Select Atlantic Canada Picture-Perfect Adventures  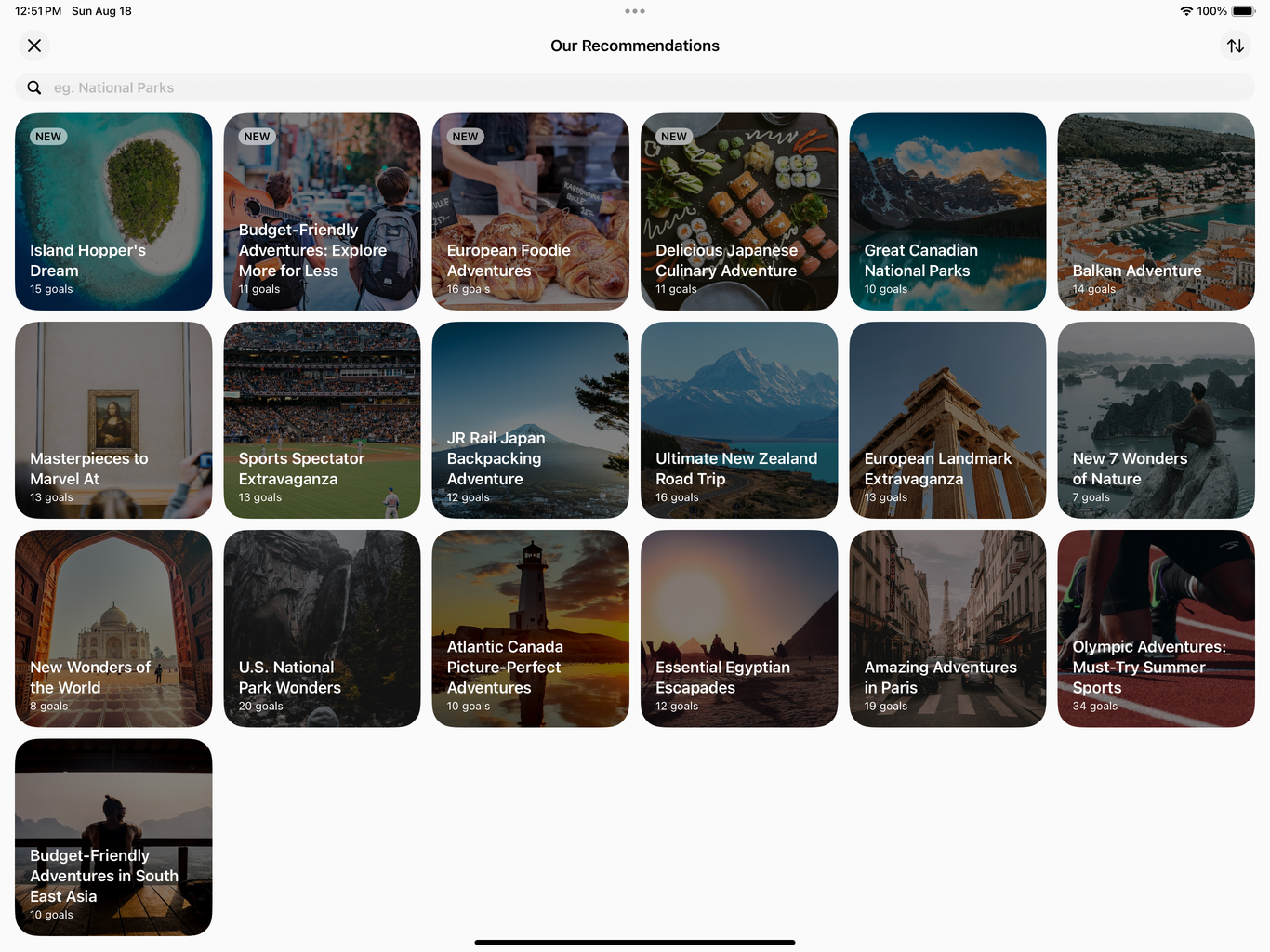530,628
